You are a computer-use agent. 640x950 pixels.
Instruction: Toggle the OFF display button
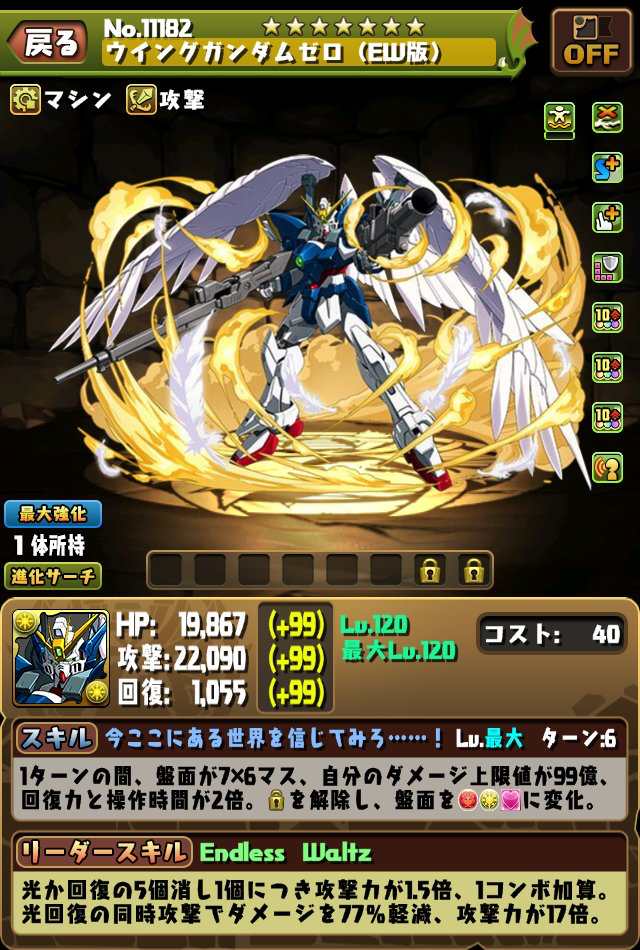click(x=590, y=42)
